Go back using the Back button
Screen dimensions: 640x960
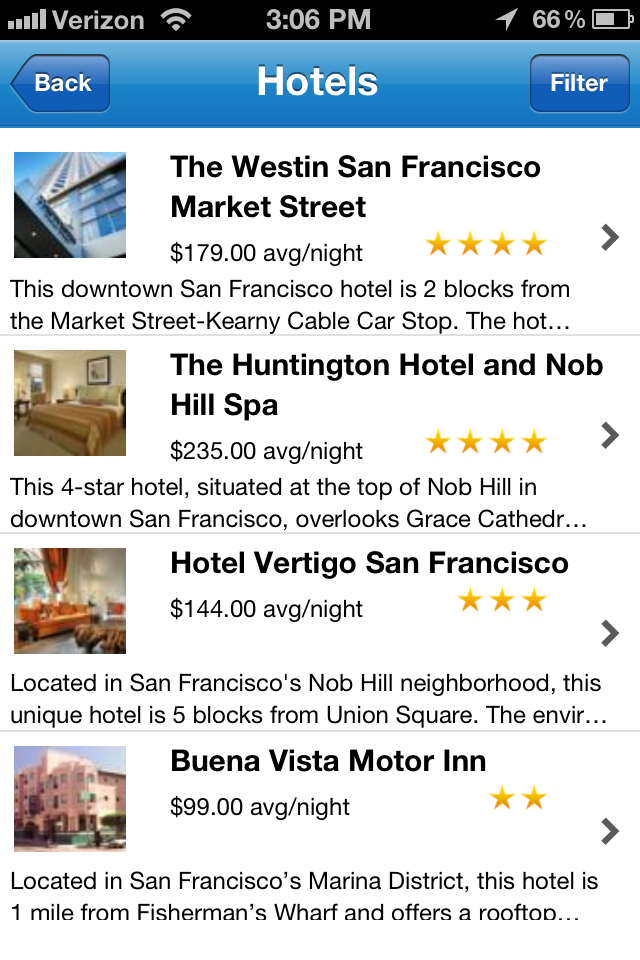61,83
